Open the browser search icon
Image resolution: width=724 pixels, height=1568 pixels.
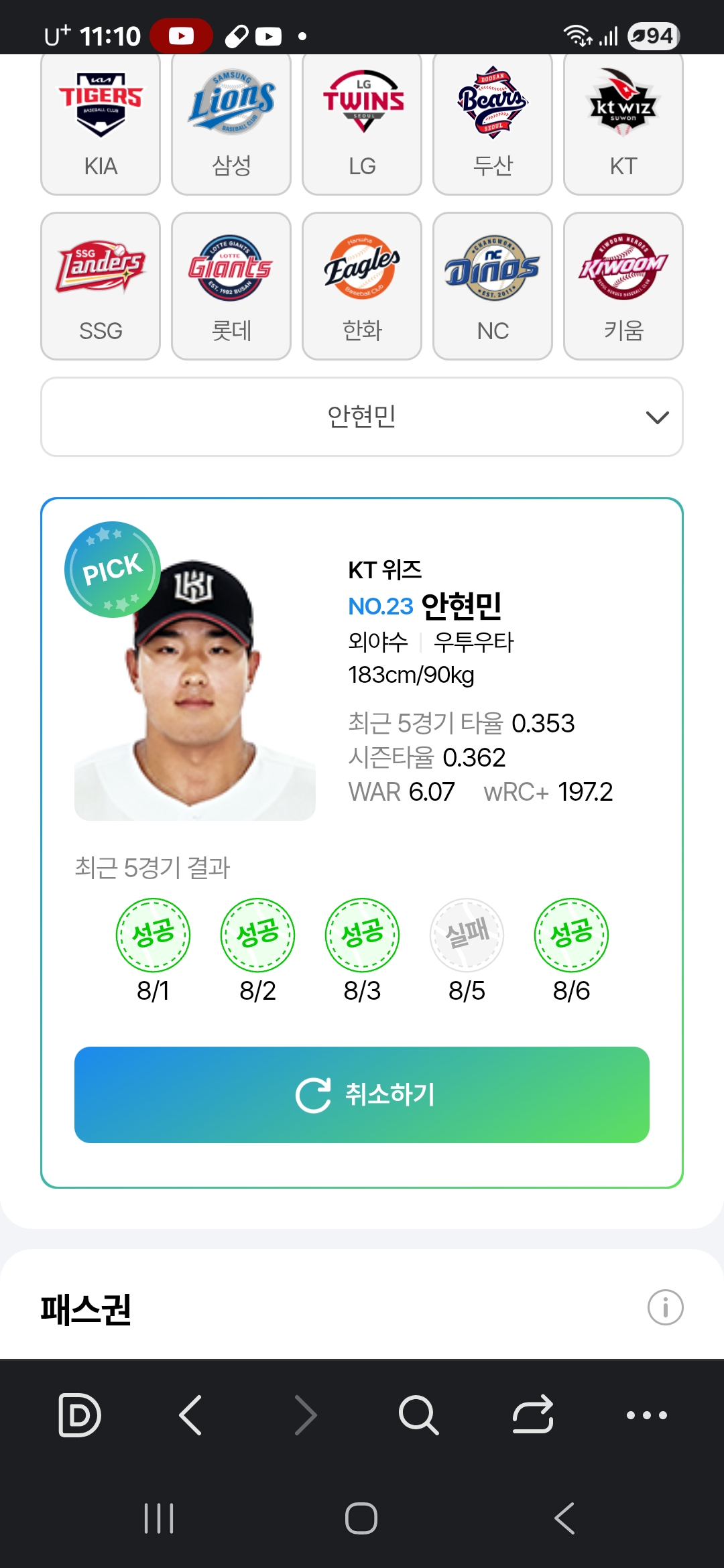click(x=418, y=1415)
